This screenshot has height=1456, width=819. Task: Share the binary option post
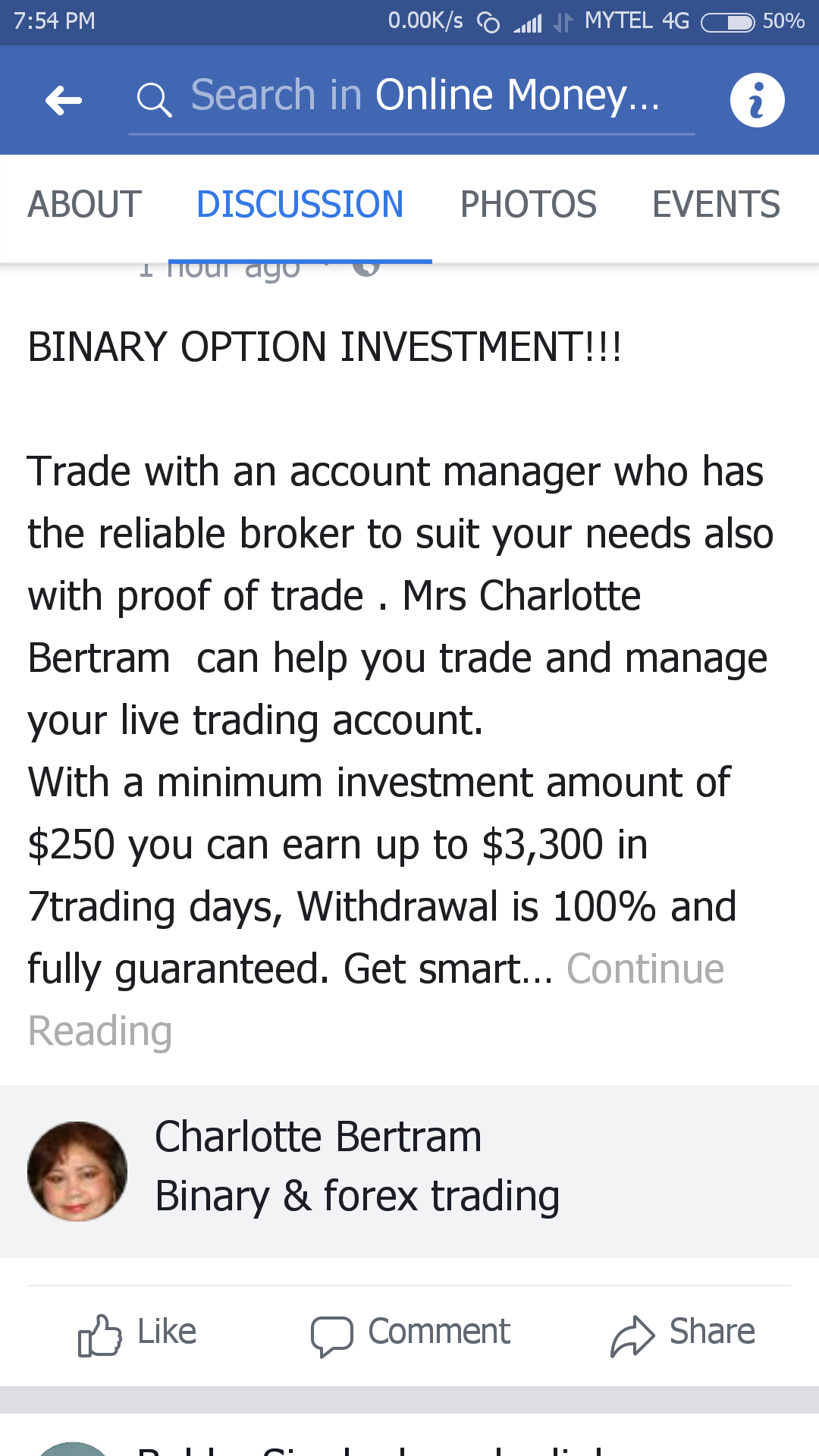(683, 1333)
